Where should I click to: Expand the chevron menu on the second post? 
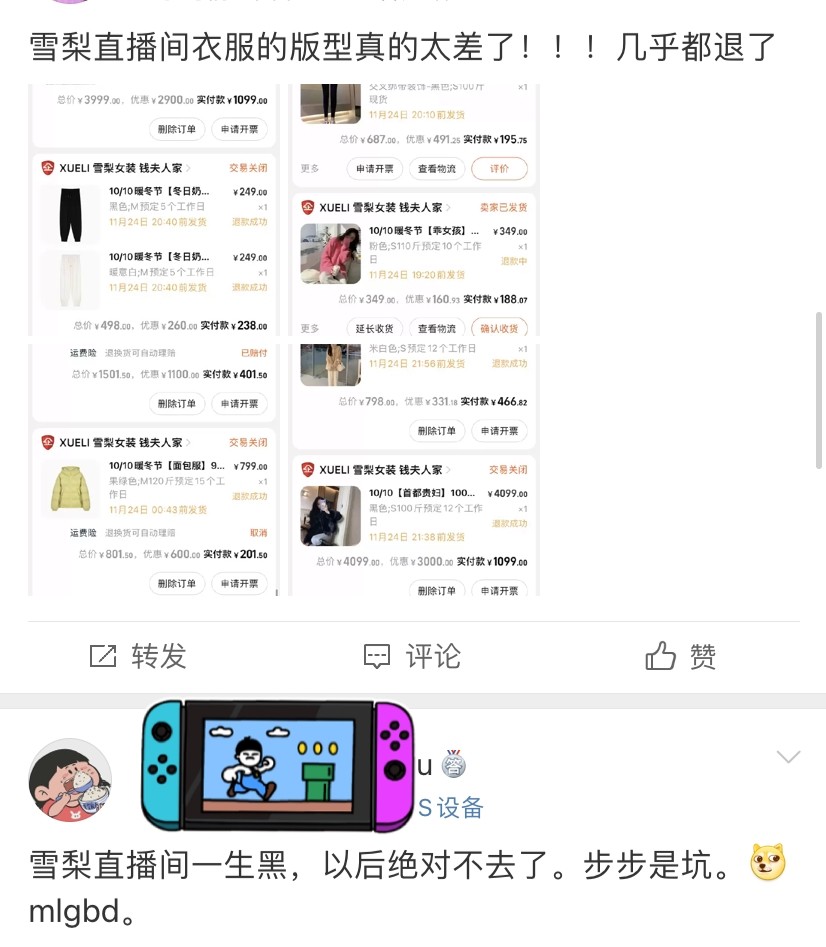tap(788, 757)
